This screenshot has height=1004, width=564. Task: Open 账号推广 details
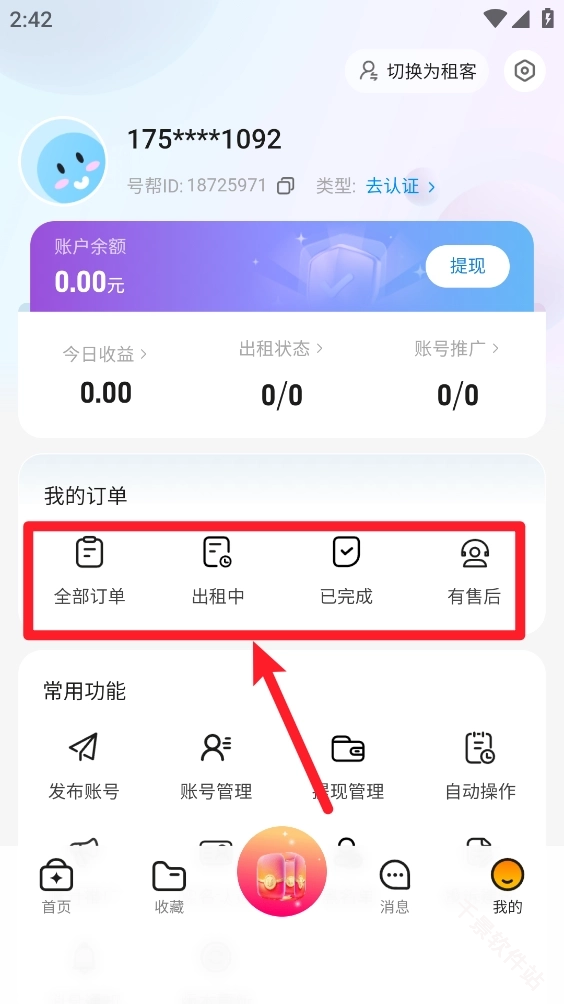pos(456,349)
